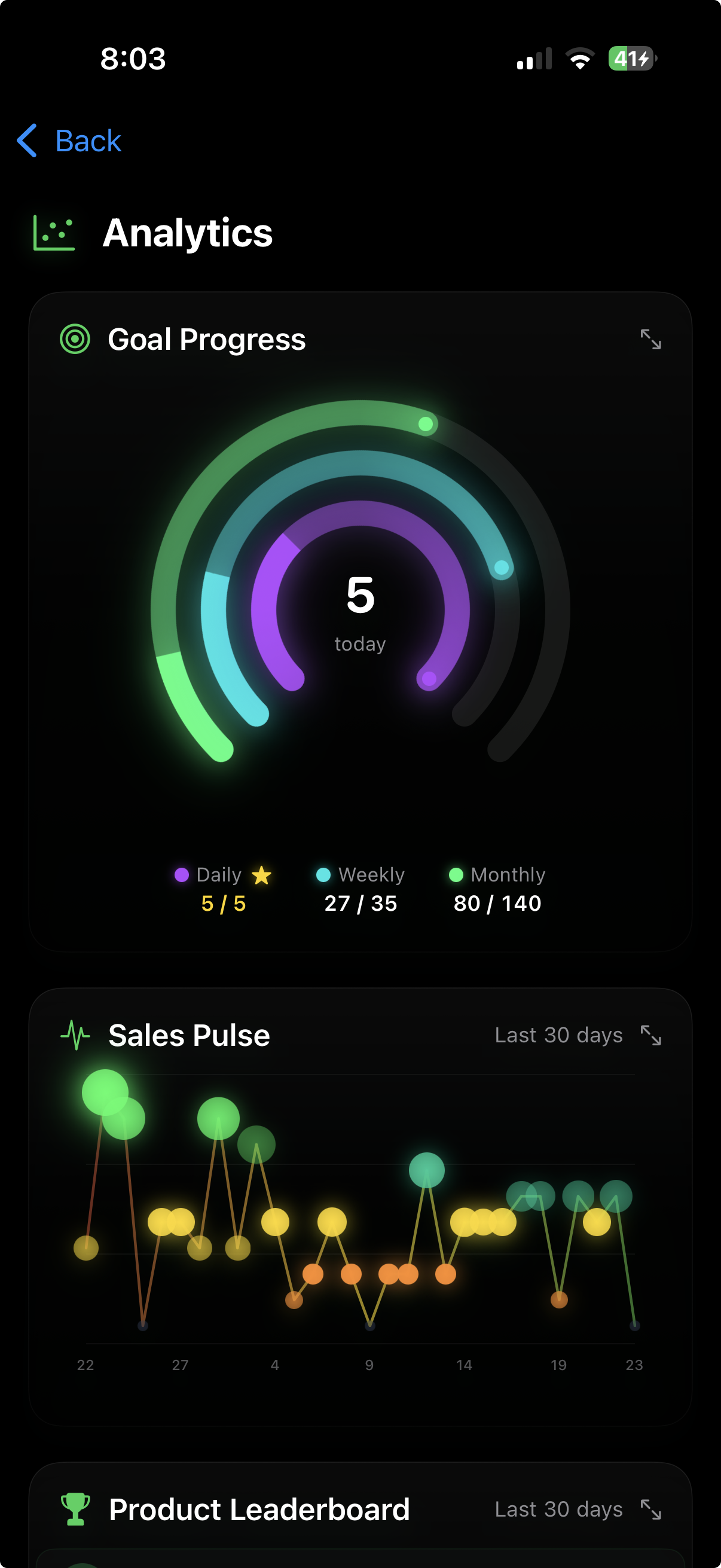Open the Last 30 days selector on Product Leaderboard
The image size is (721, 1568).
(560, 1509)
